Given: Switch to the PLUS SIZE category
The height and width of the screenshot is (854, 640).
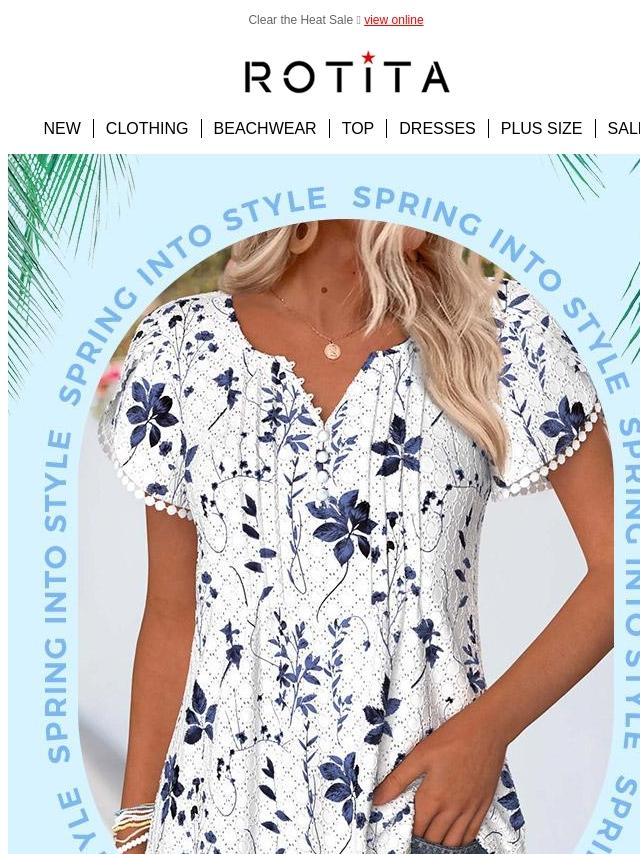Looking at the screenshot, I should click(541, 128).
